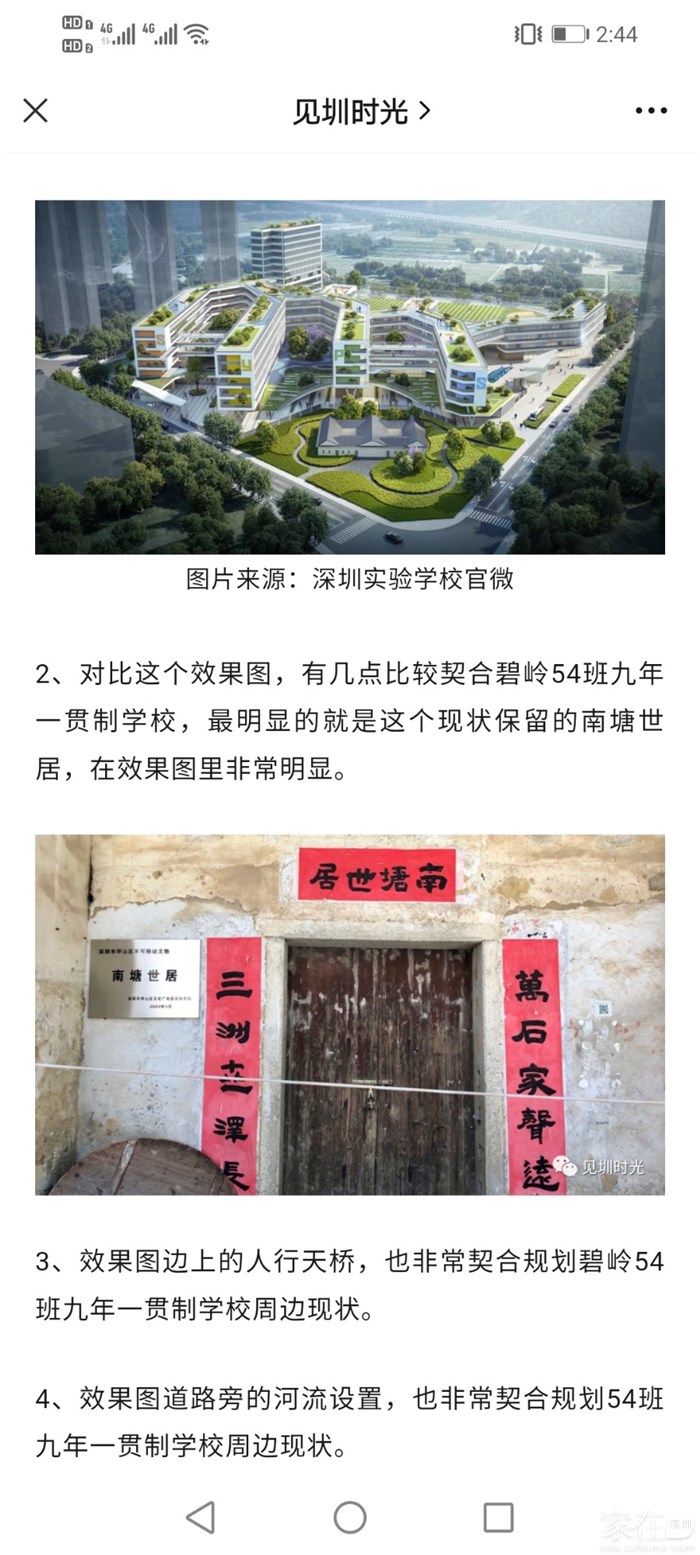Screen dimensions: 700x1555
Task: View the school rendering image full screen
Action: 350,377
